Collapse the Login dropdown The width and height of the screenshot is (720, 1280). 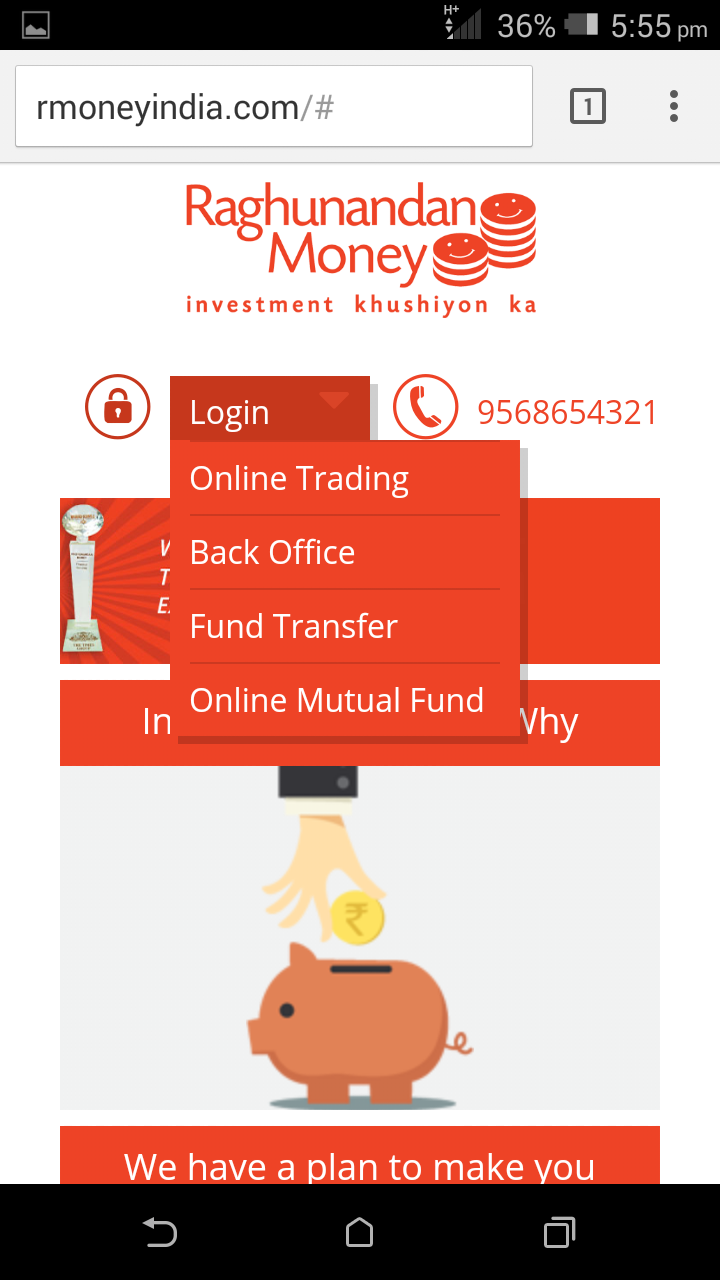click(x=270, y=409)
